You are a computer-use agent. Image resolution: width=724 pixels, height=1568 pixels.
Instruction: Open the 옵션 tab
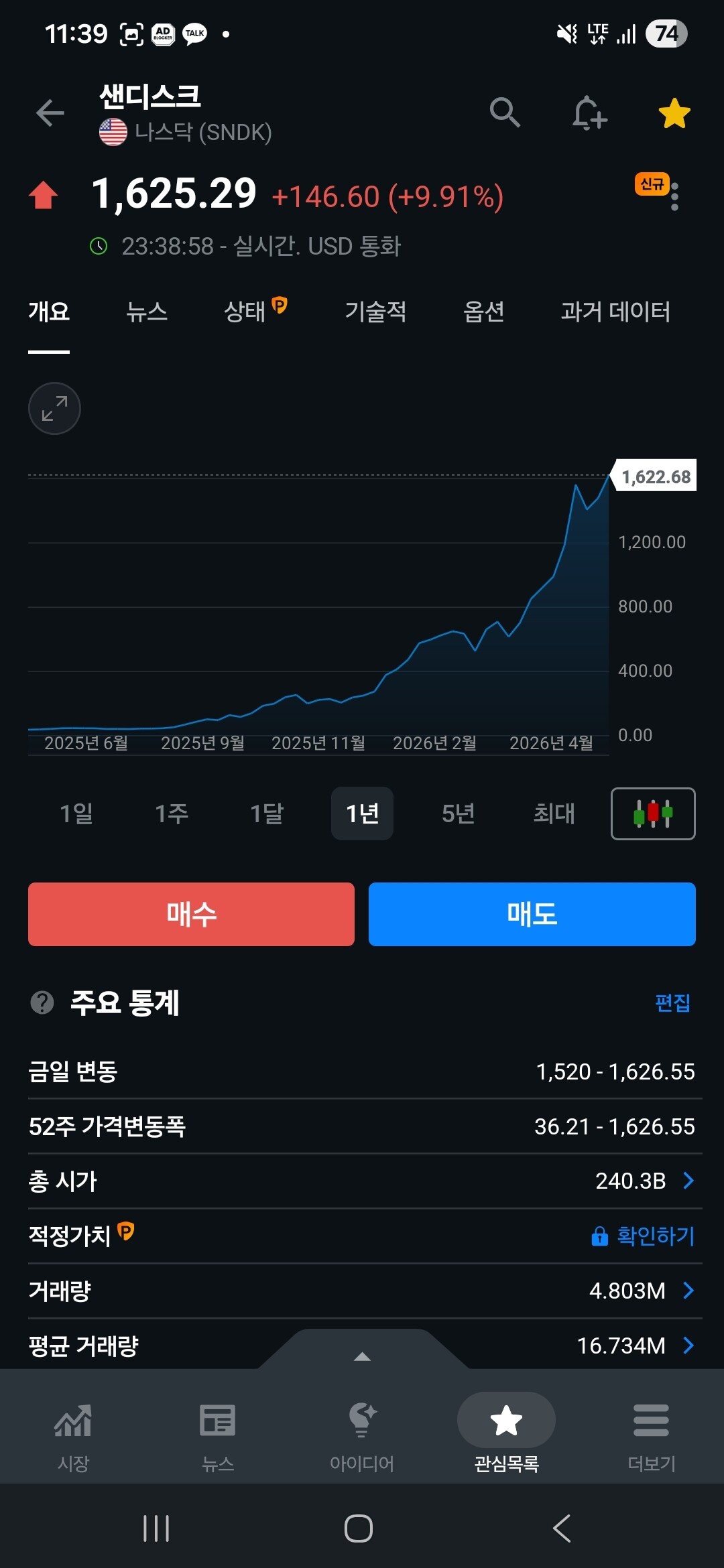tap(483, 312)
